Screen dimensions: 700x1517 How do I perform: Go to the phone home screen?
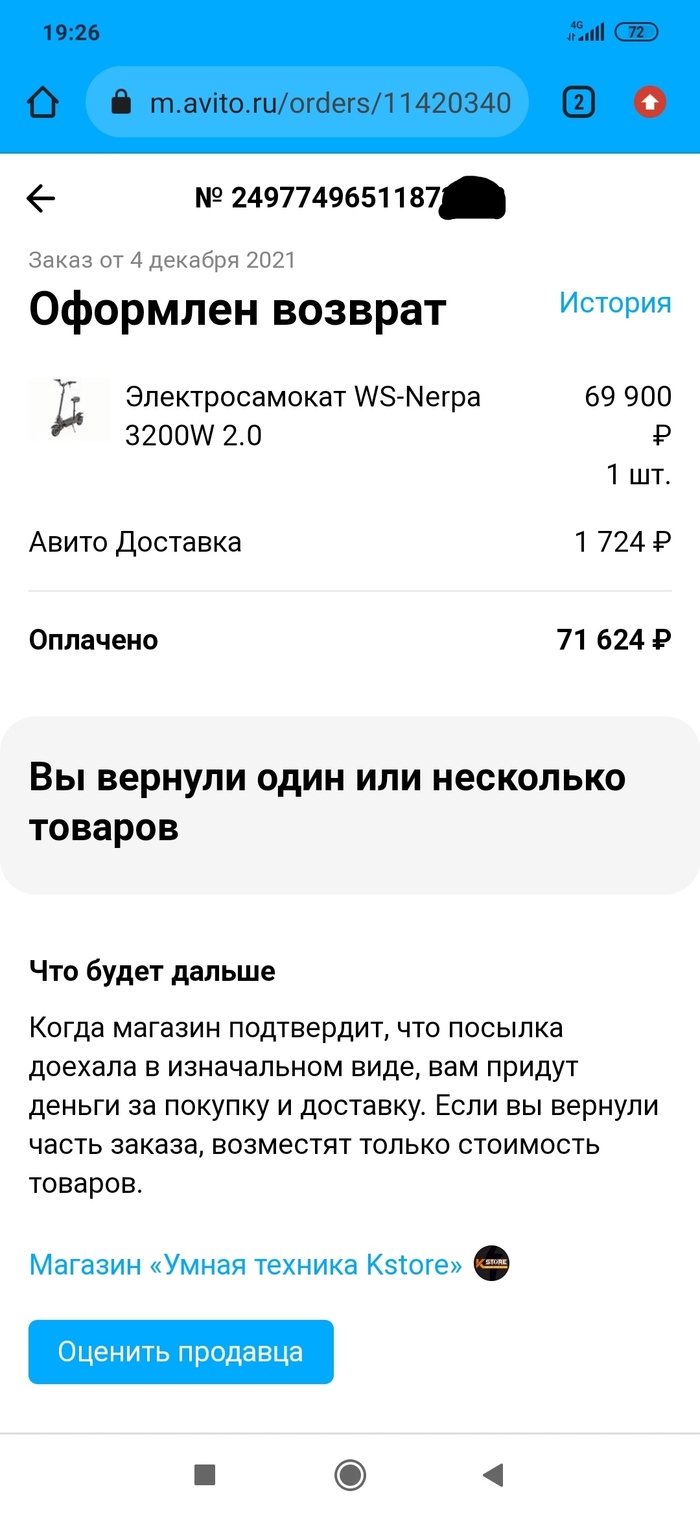pyautogui.click(x=350, y=1474)
